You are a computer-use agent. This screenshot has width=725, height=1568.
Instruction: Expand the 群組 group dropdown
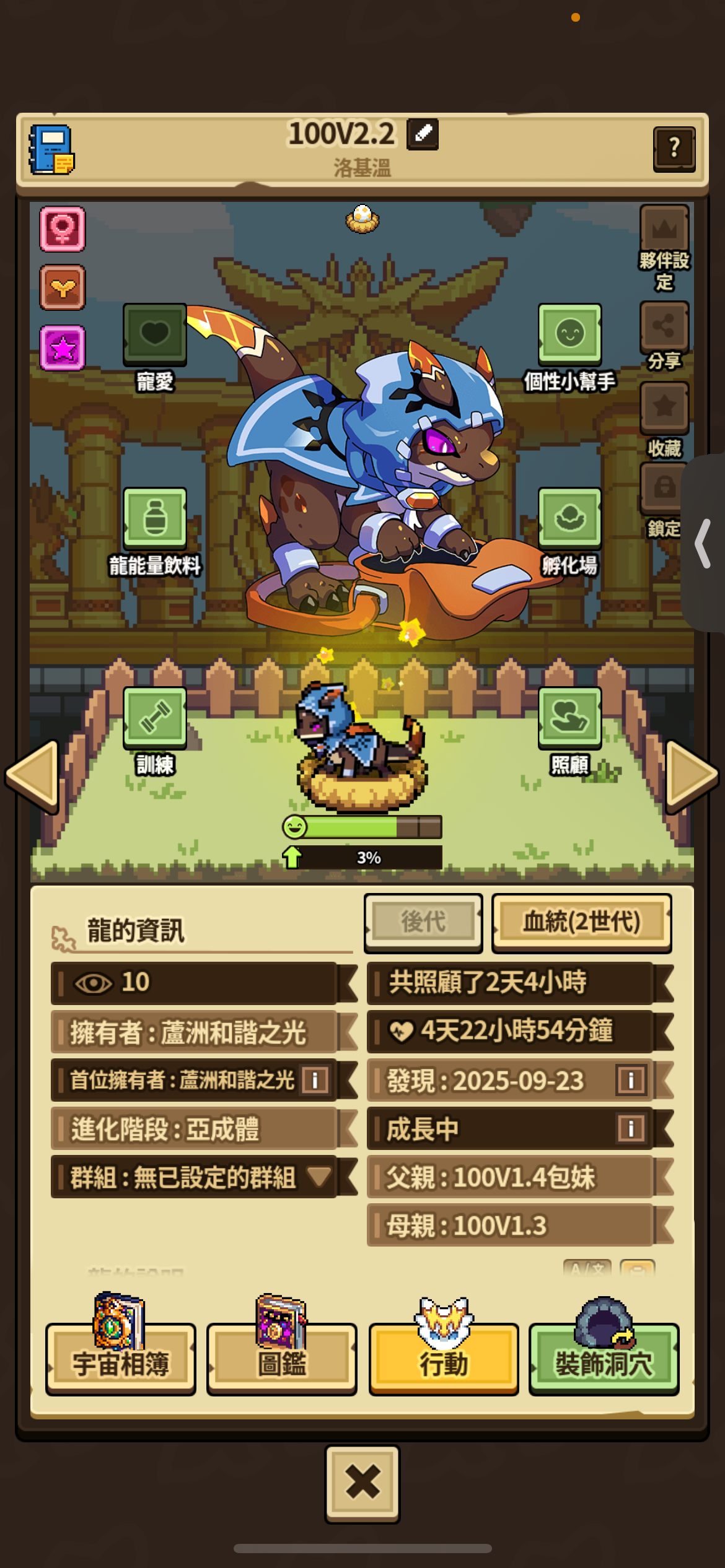point(320,1176)
